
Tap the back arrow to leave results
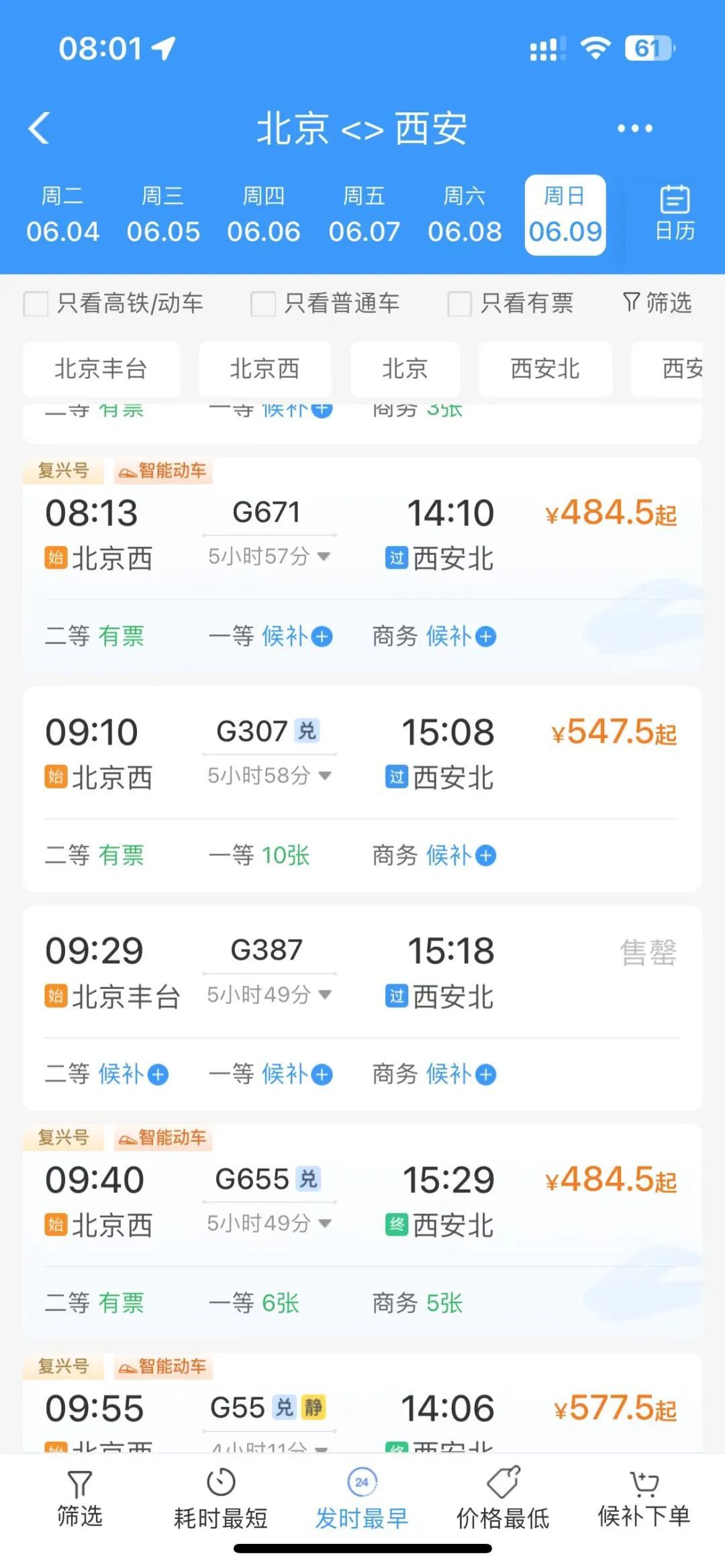[x=40, y=128]
